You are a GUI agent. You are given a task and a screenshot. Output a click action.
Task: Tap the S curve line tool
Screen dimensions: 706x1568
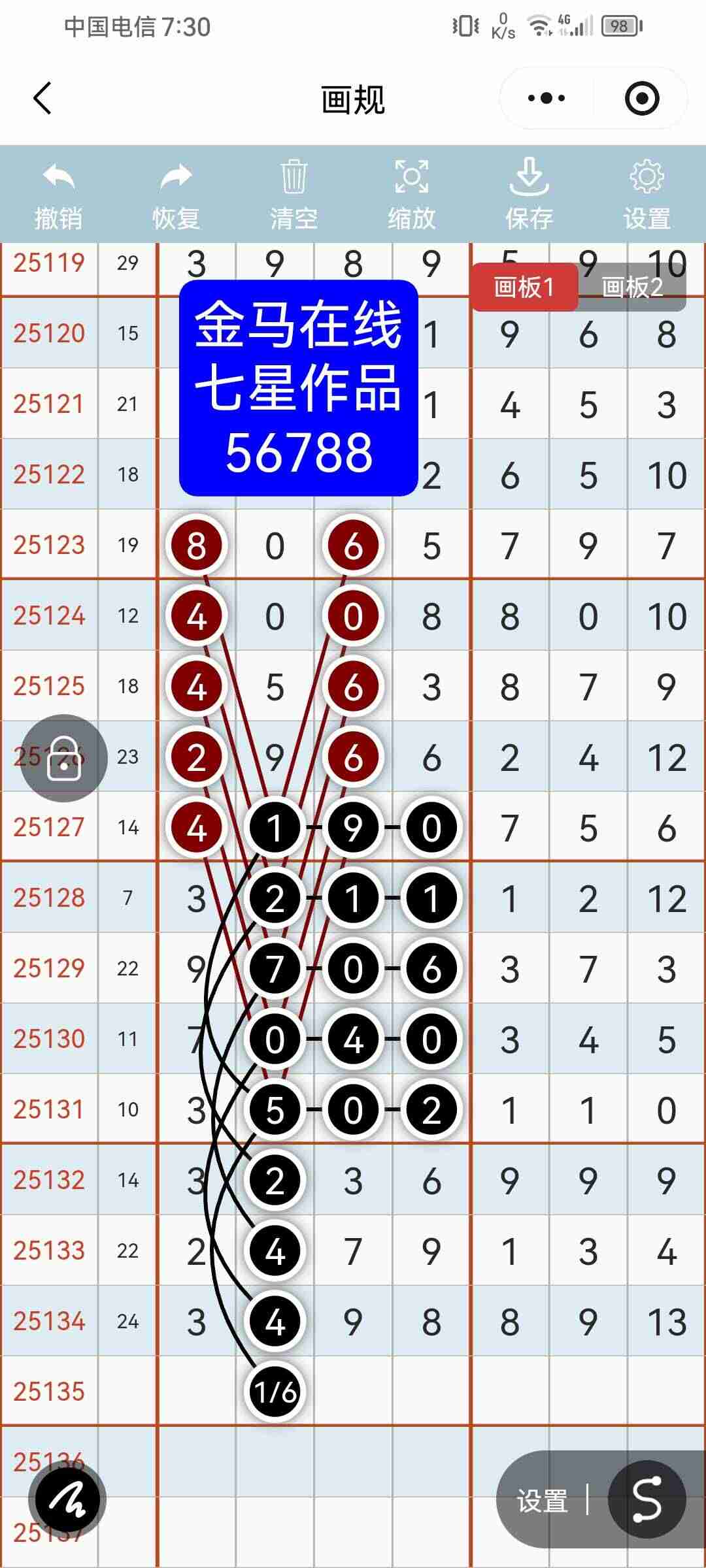[x=647, y=1499]
